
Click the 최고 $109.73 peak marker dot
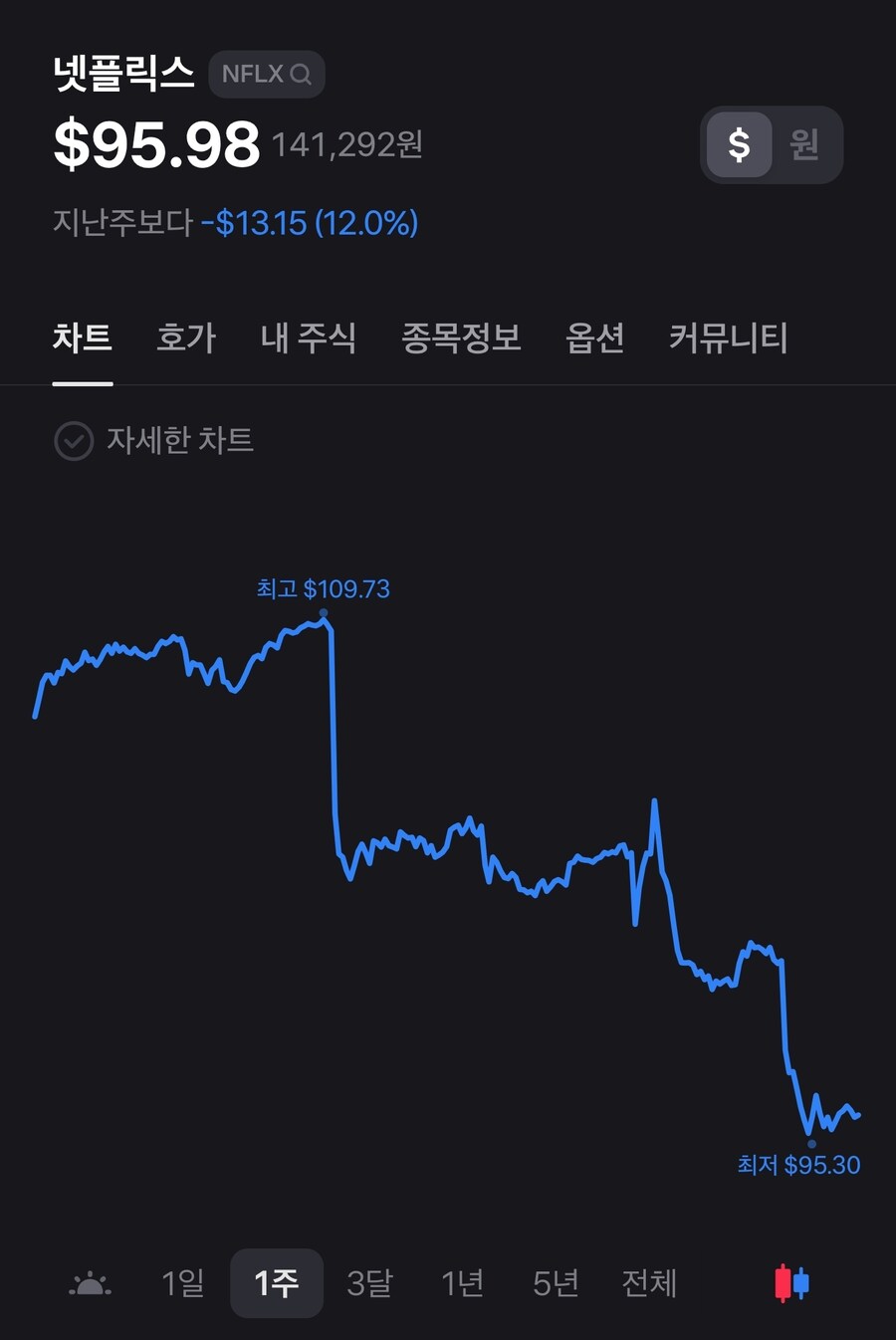[323, 612]
